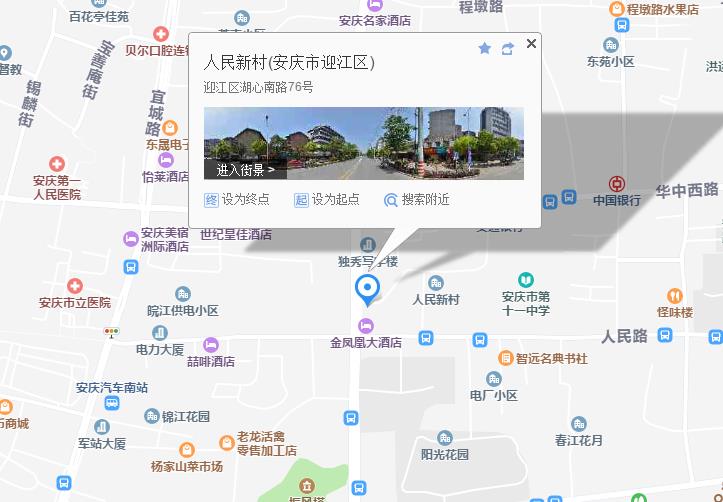723x502 pixels.
Task: Open 安庆汽车南站 bus station marker
Action: pyautogui.click(x=111, y=403)
